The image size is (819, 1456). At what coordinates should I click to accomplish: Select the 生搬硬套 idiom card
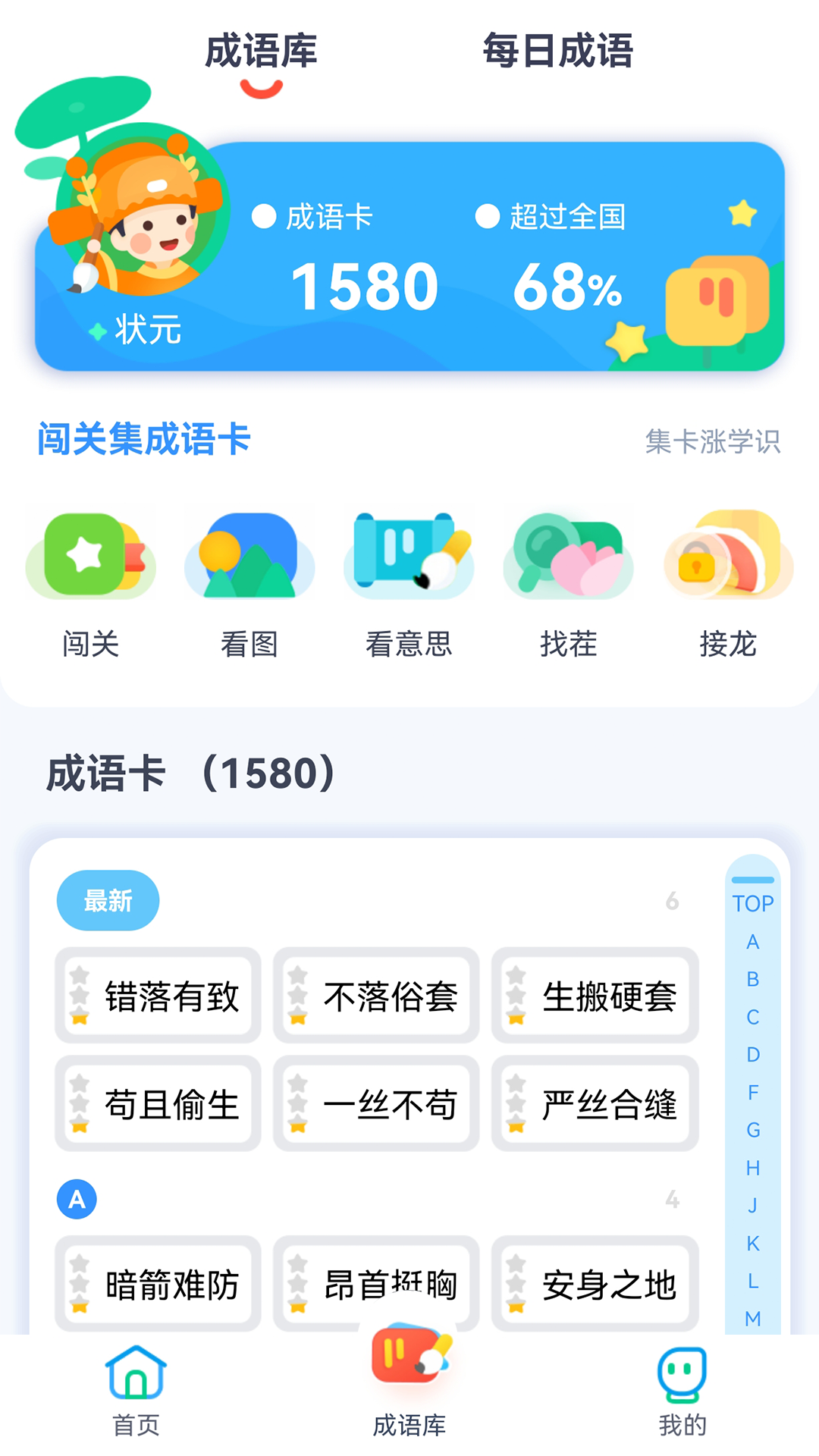(x=595, y=996)
